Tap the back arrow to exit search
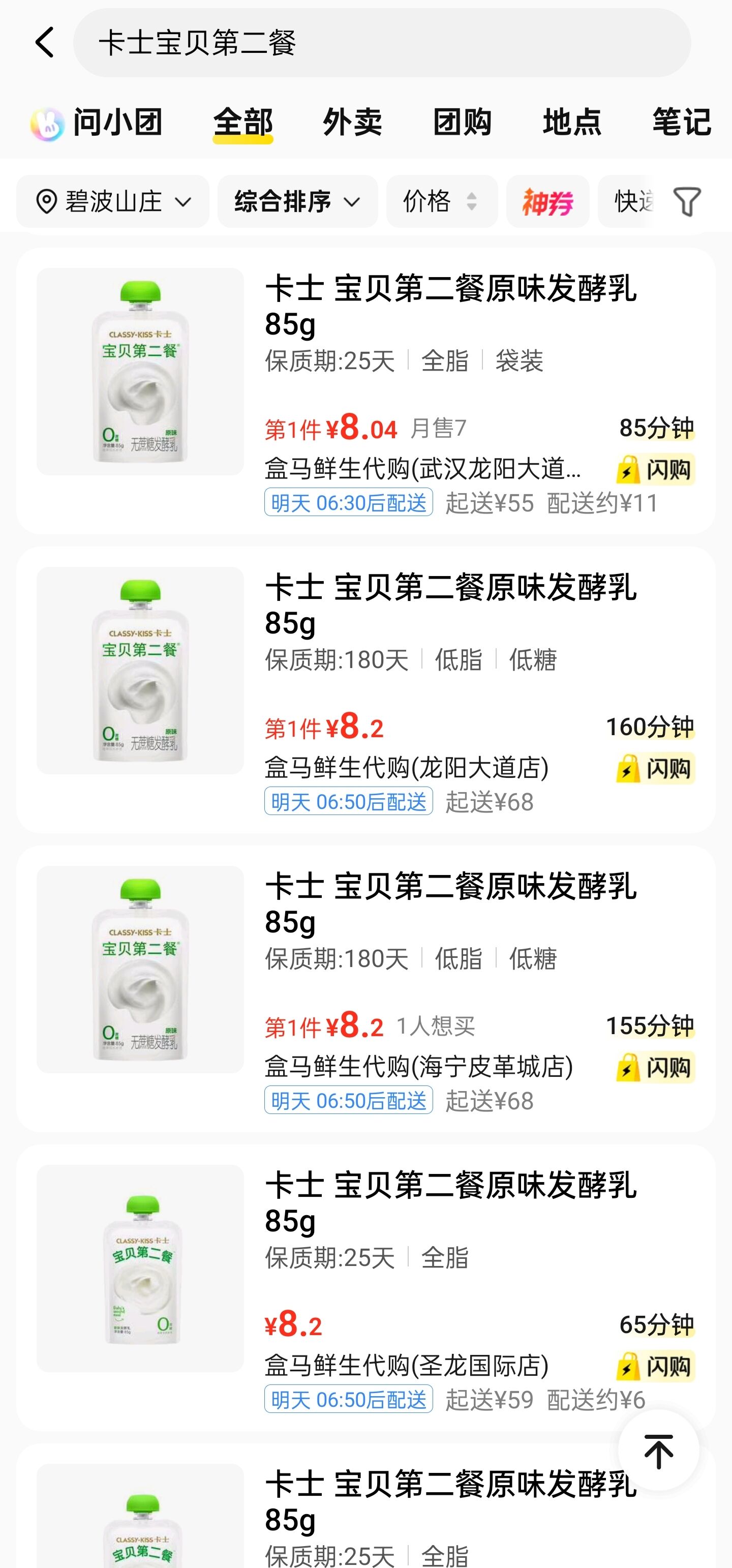Viewport: 732px width, 1568px height. tap(44, 43)
